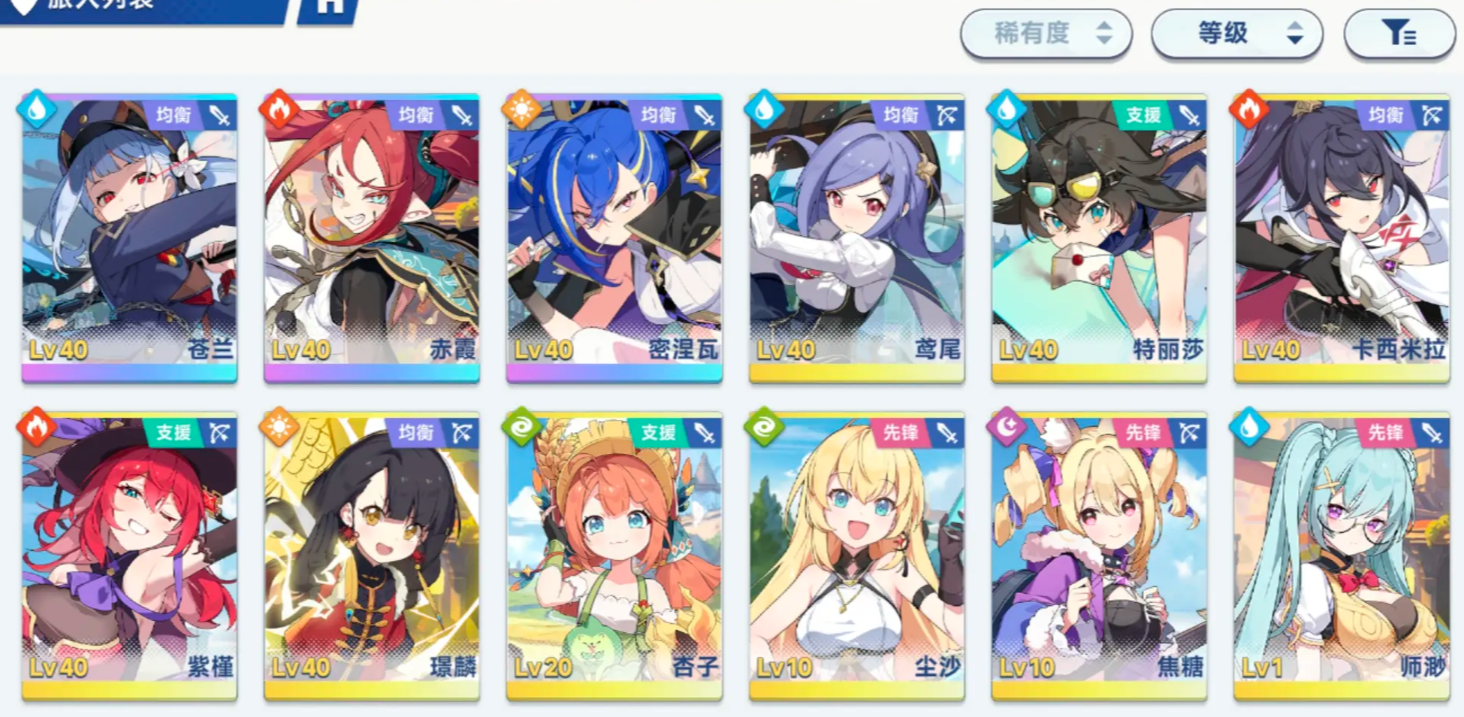
Task: Open character card 鸢尾
Action: pos(856,238)
